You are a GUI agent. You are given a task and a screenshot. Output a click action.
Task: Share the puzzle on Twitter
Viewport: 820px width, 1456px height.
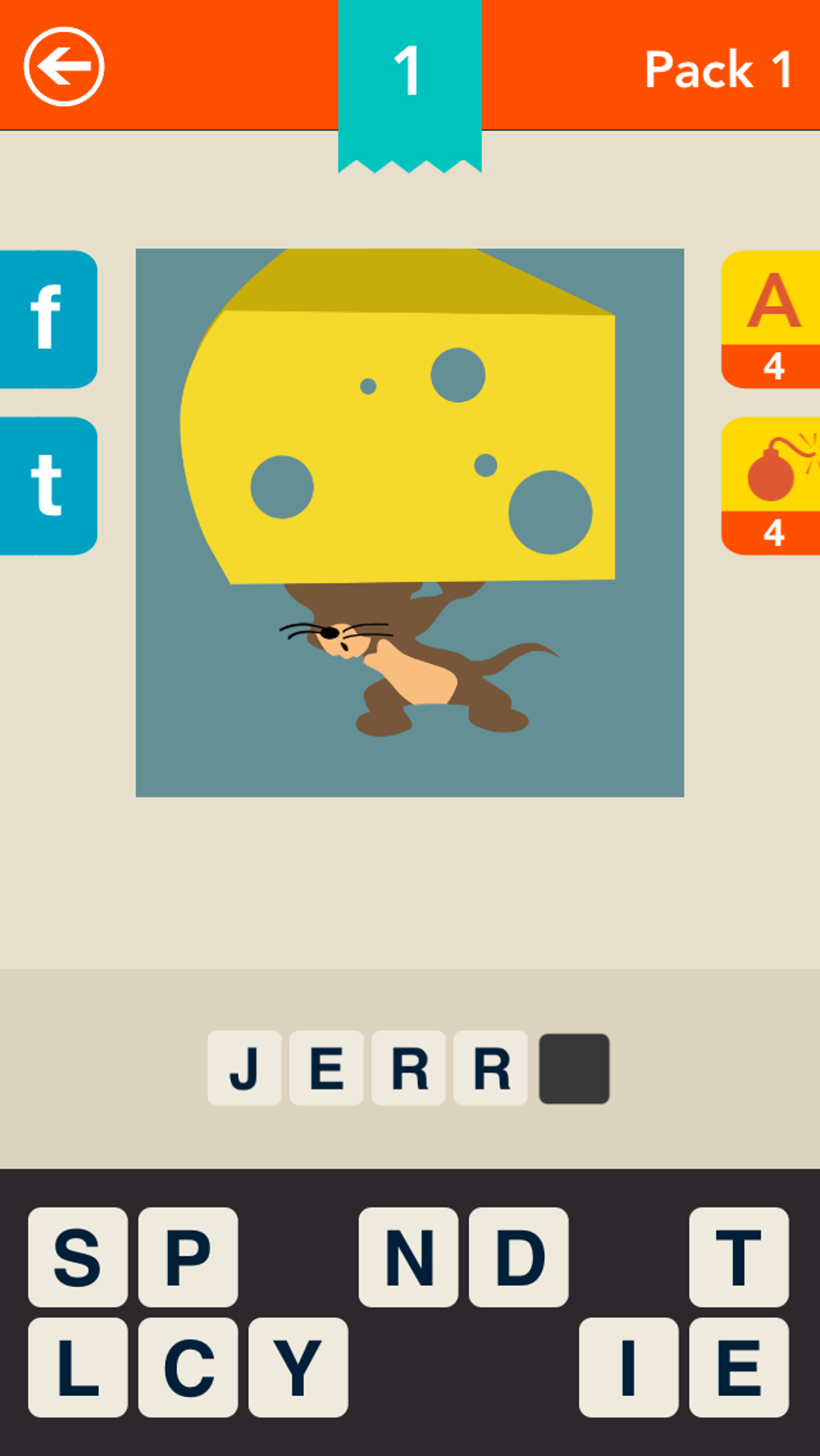tap(48, 486)
